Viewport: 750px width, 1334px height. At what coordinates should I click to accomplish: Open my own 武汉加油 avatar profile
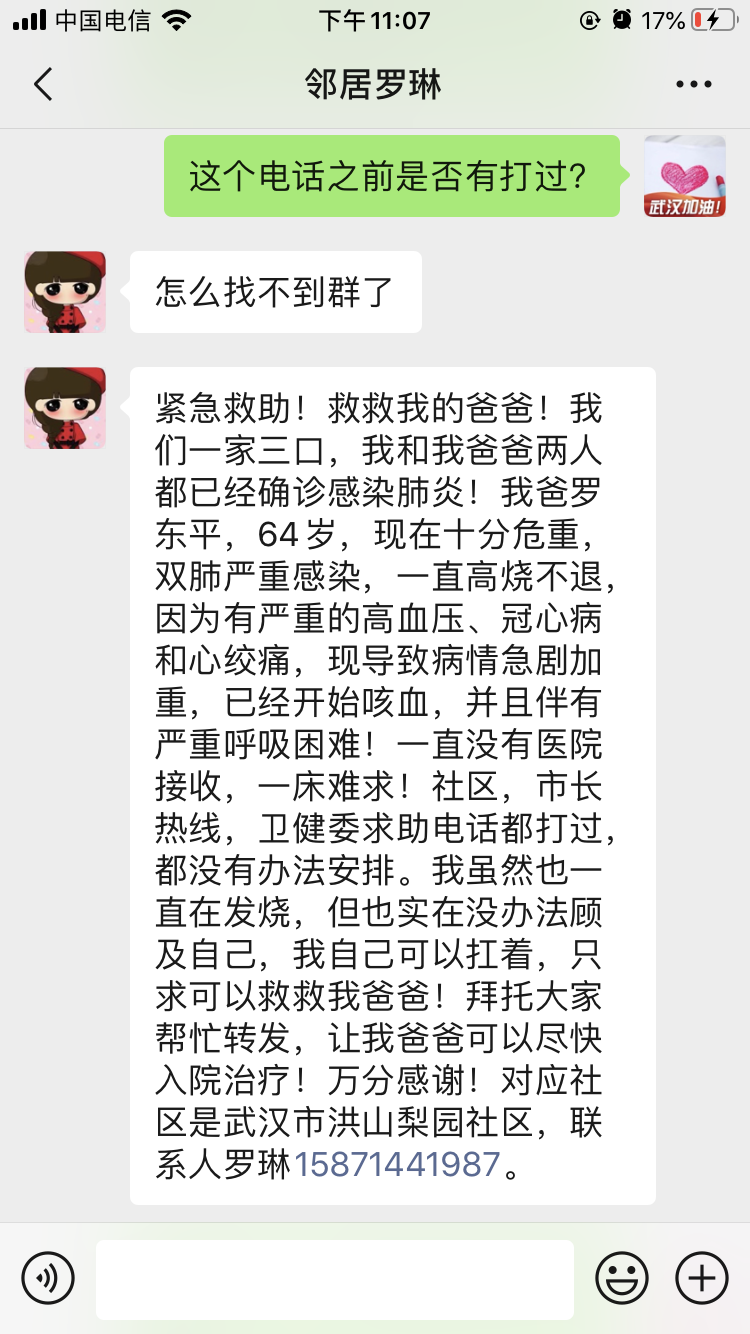click(x=685, y=176)
